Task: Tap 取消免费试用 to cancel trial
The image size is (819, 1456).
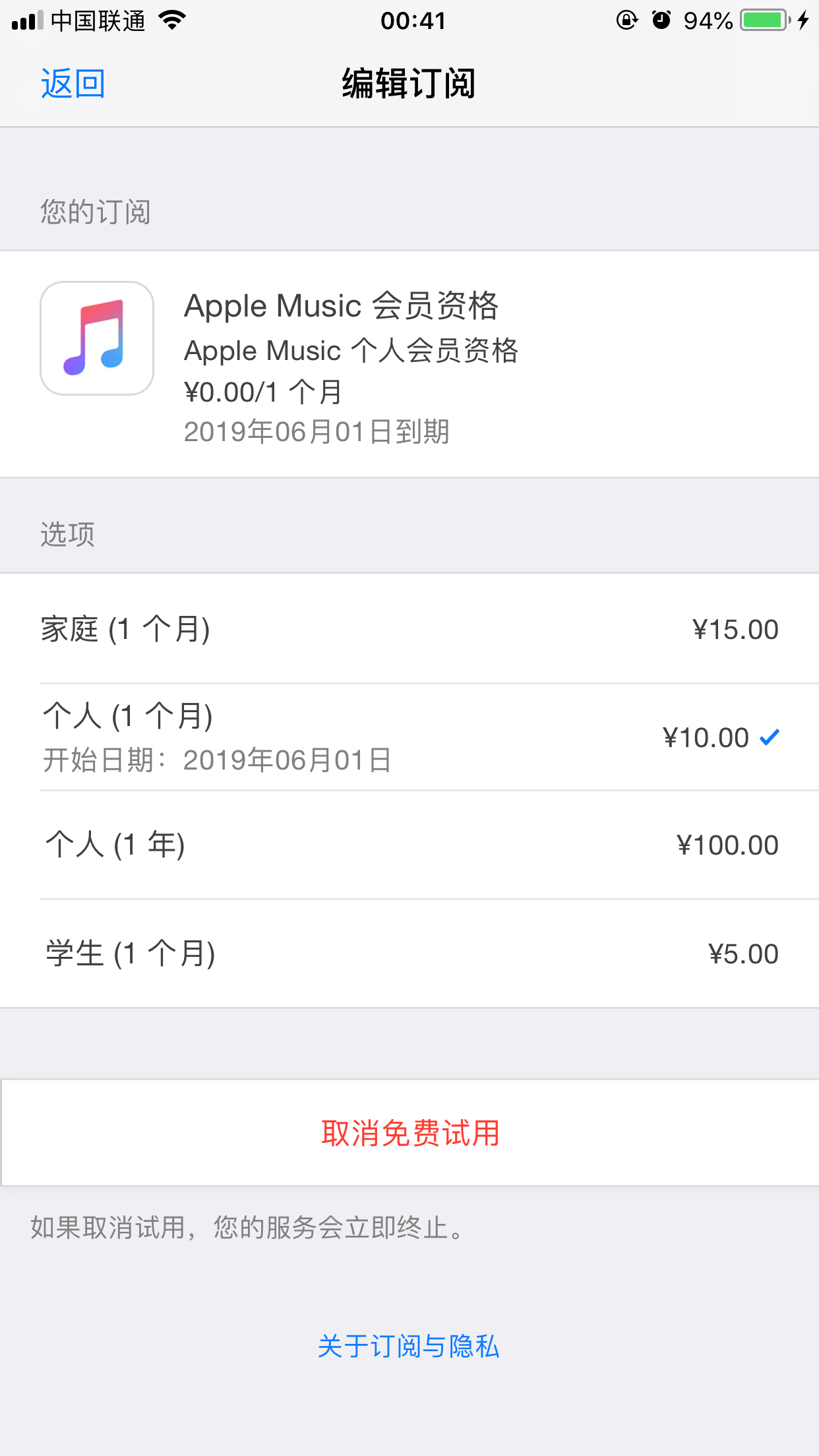Action: [x=409, y=1133]
